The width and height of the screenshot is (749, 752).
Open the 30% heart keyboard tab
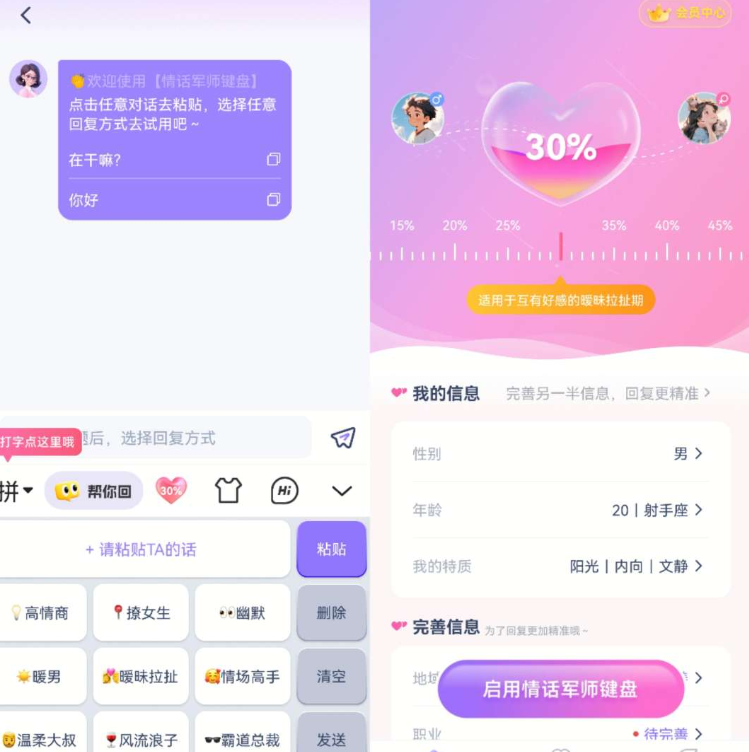[171, 490]
